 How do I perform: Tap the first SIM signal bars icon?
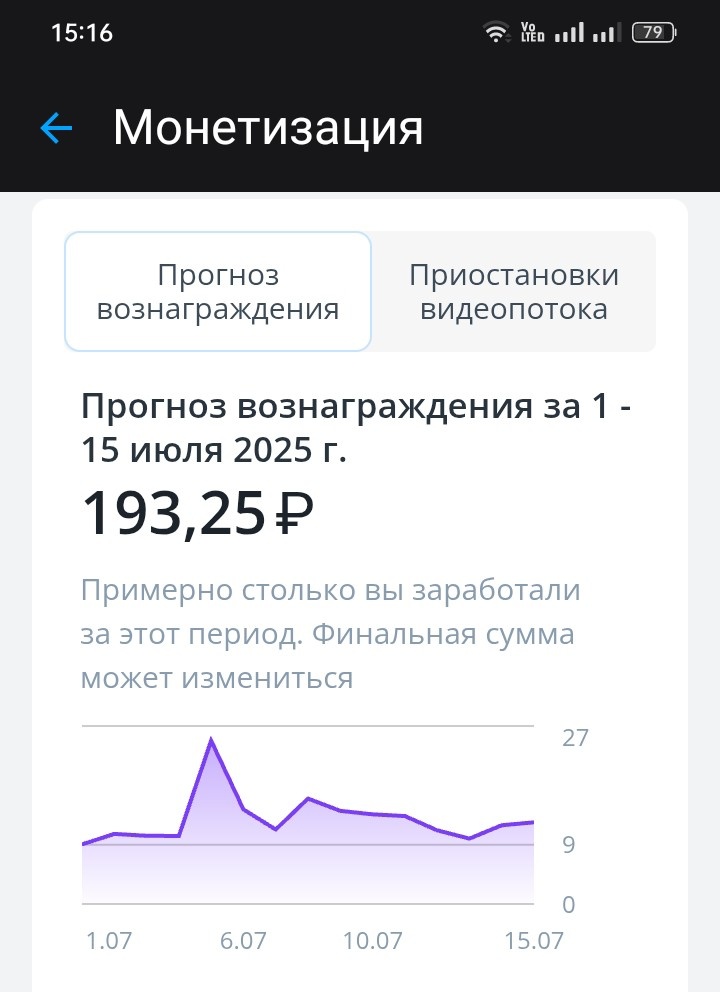pos(571,31)
